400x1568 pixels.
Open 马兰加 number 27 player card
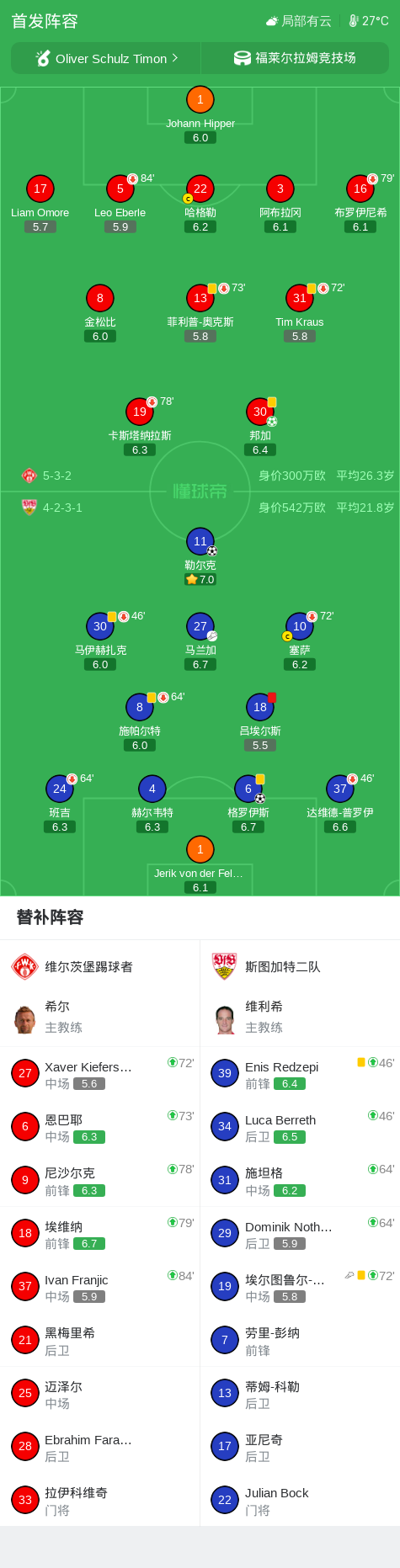pyautogui.click(x=200, y=641)
